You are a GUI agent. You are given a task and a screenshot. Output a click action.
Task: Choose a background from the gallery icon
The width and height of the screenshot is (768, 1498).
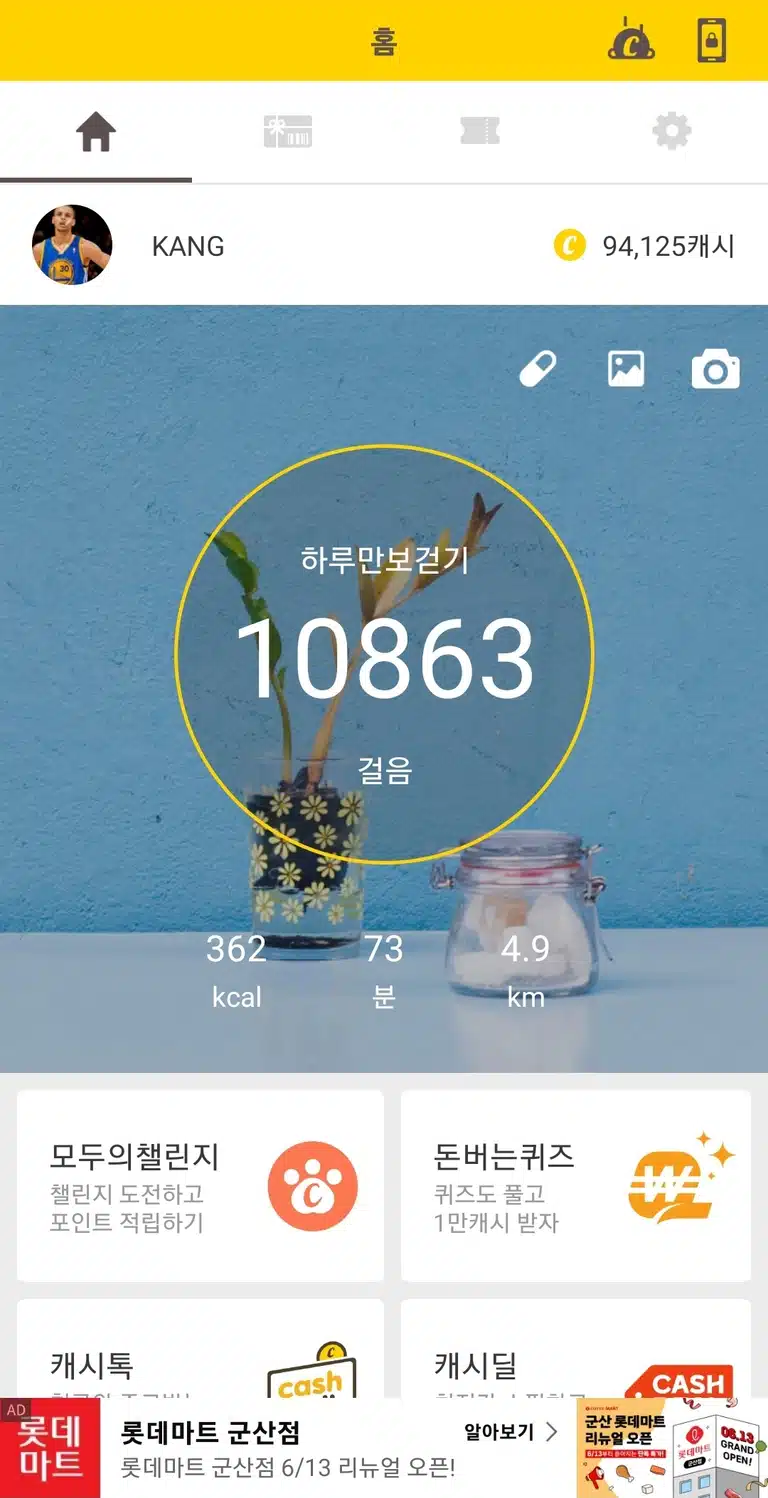(x=626, y=370)
